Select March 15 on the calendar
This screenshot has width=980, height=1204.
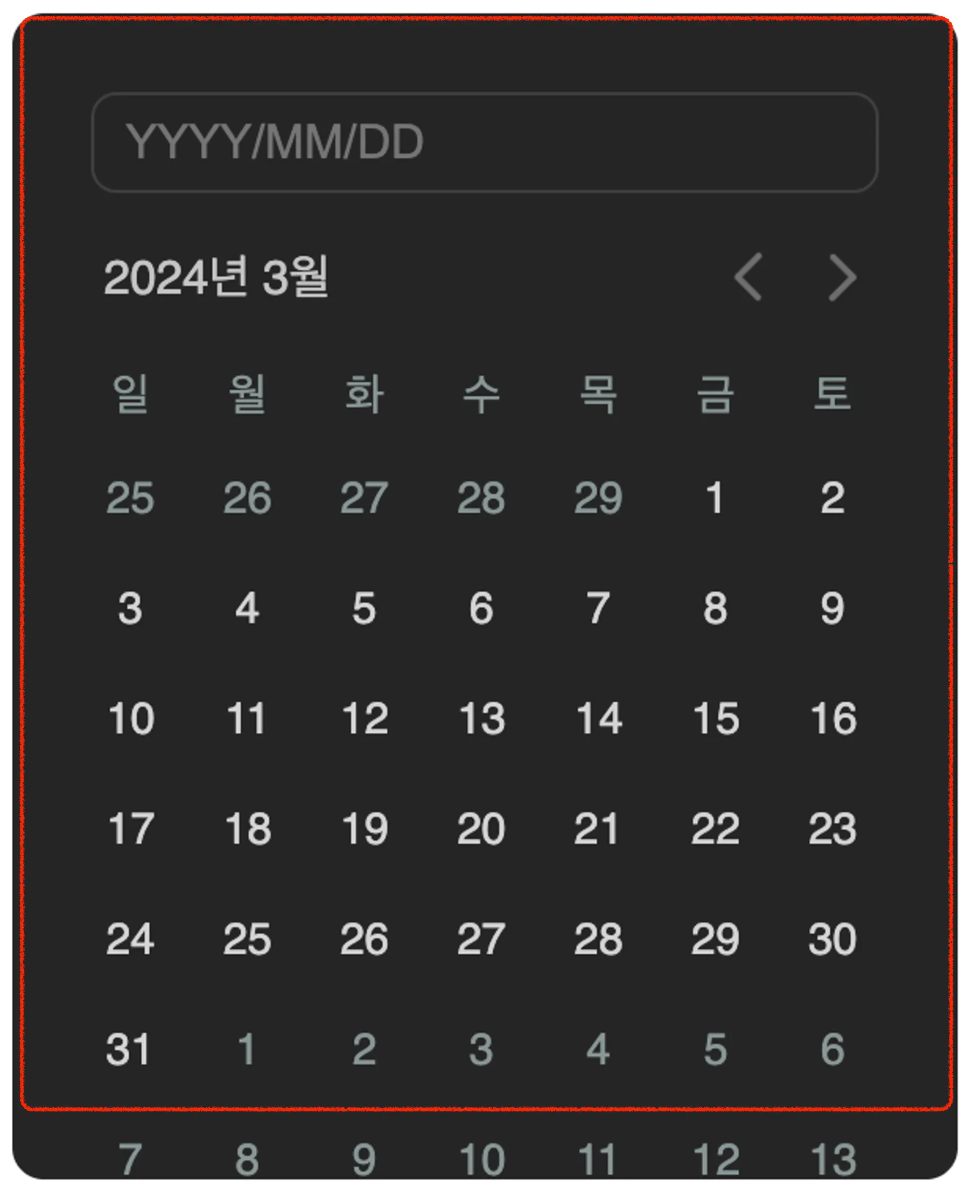(x=715, y=718)
